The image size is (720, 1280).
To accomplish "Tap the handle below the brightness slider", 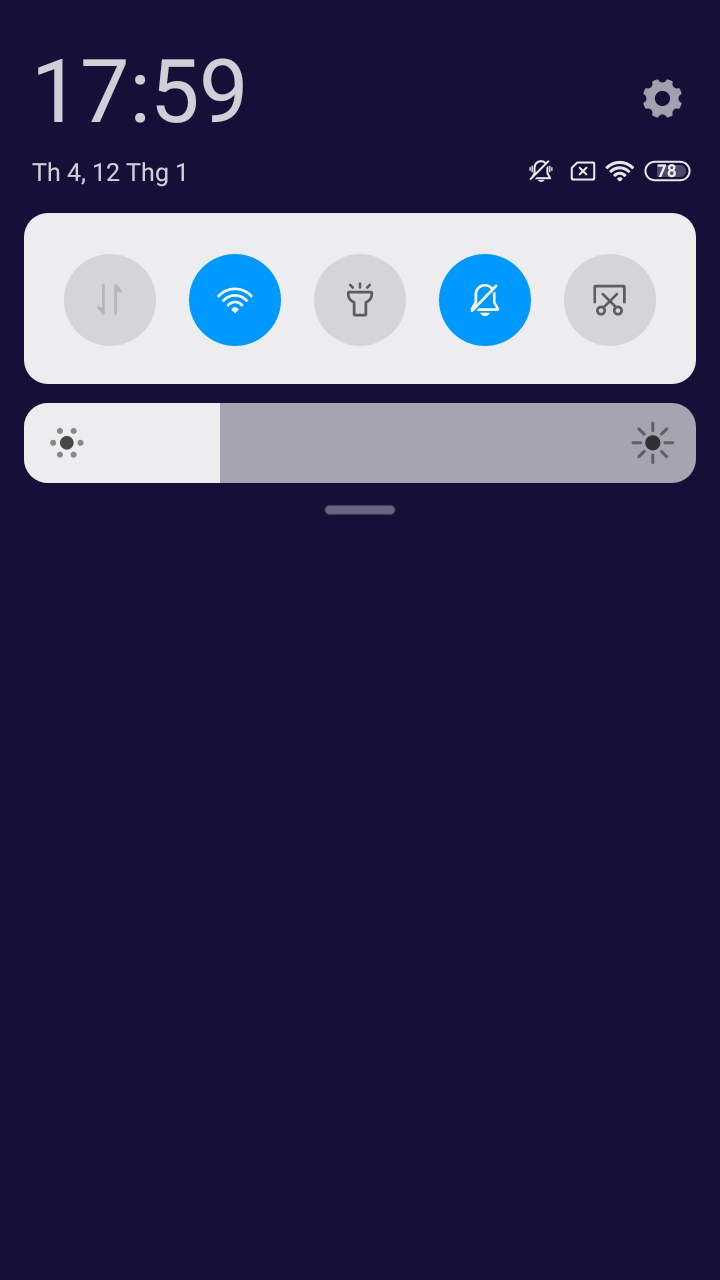I will click(x=360, y=510).
